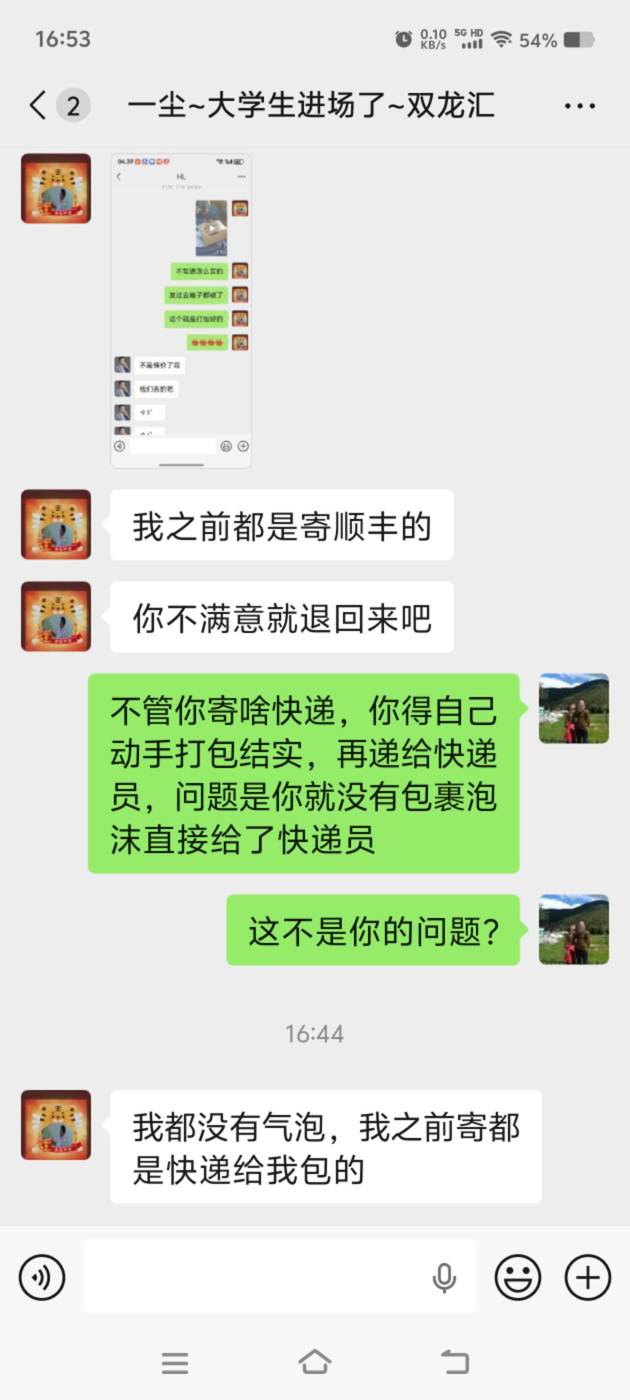The width and height of the screenshot is (630, 1400).
Task: Open my avatar beside 这不是你的问题？
Action: point(574,929)
